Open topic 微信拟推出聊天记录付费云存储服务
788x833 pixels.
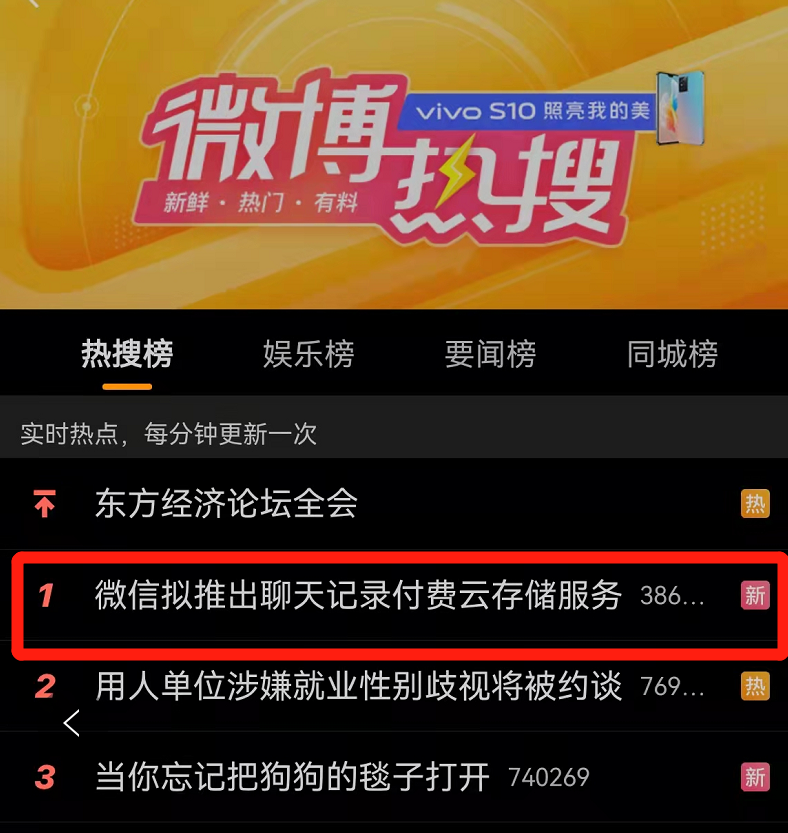(x=358, y=595)
